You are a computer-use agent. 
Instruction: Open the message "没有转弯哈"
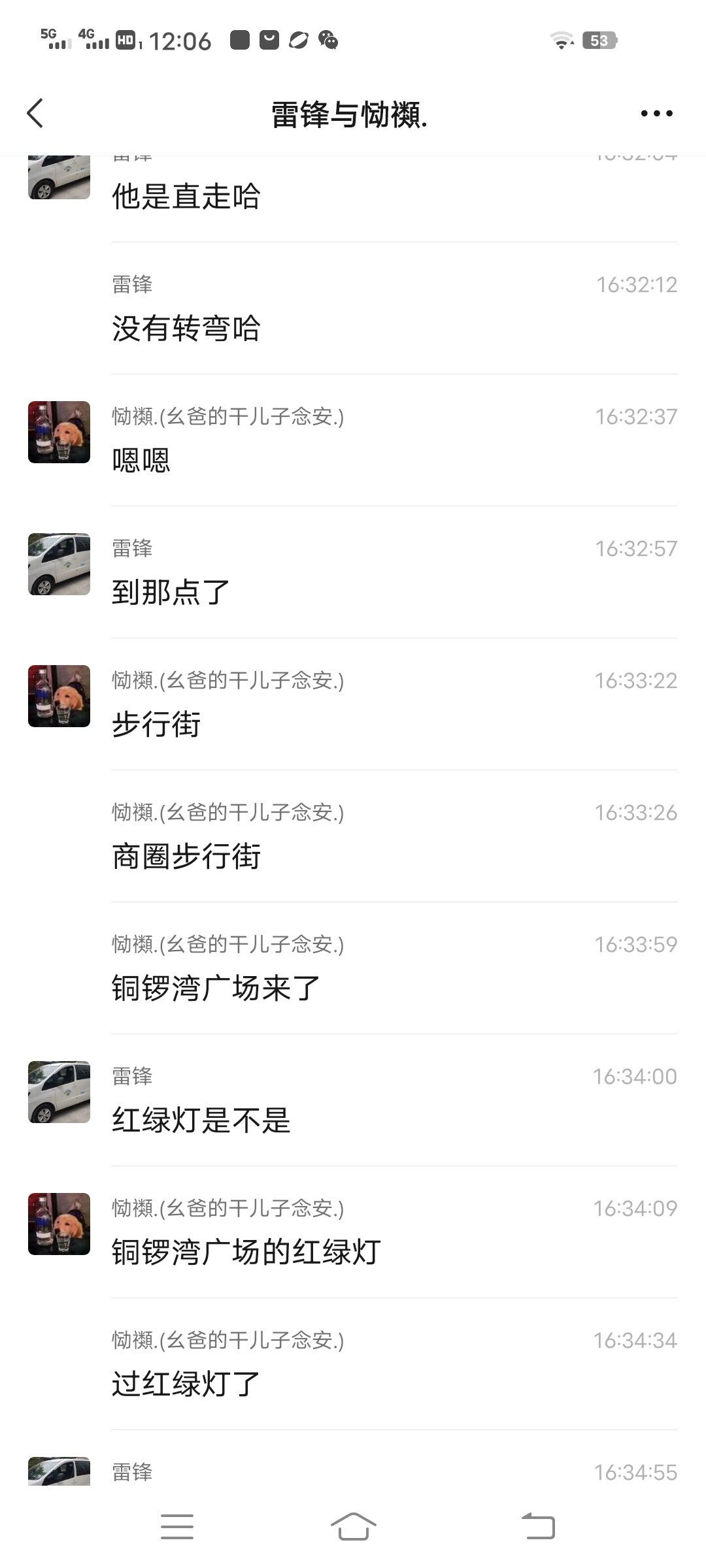tap(186, 329)
